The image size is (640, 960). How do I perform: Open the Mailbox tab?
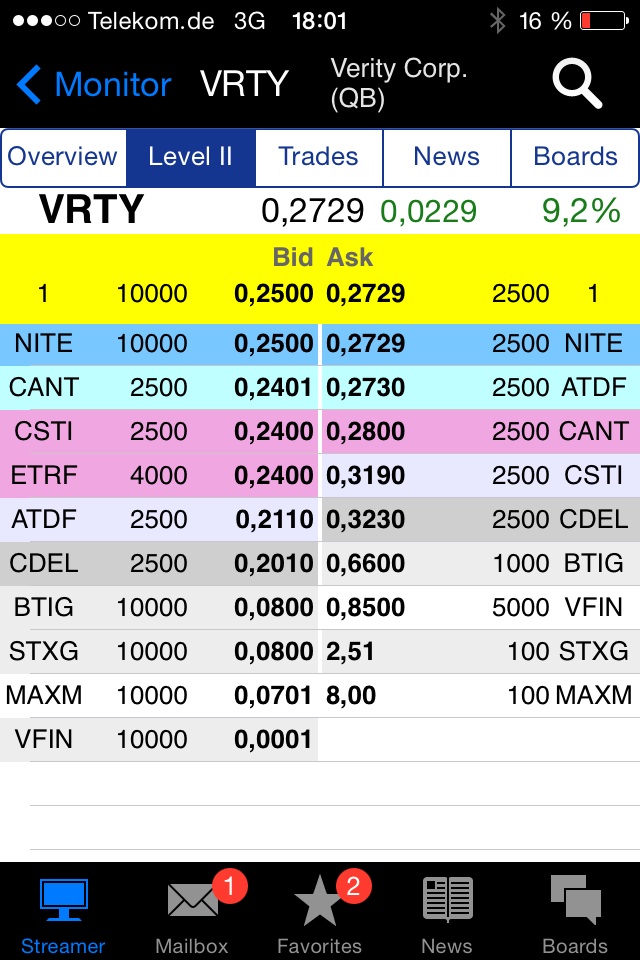pyautogui.click(x=192, y=915)
